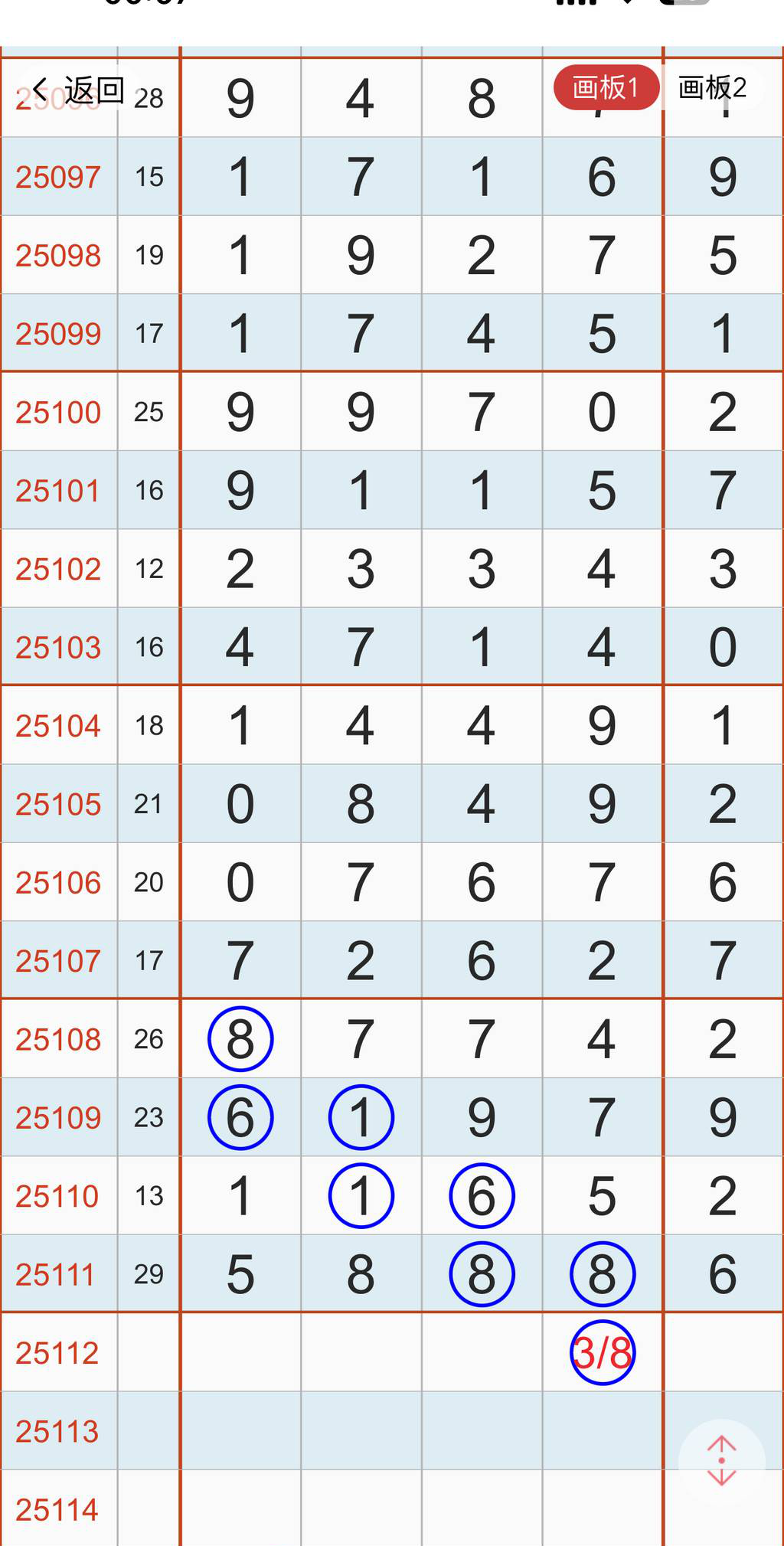
Task: Toggle the circled 6 in row 25110
Action: point(481,1195)
